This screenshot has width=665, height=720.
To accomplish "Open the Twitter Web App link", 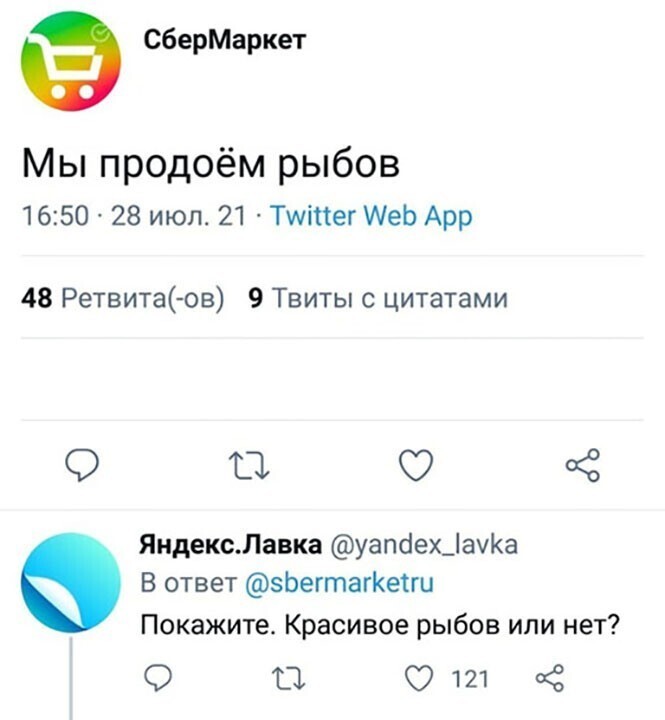I will tap(372, 217).
